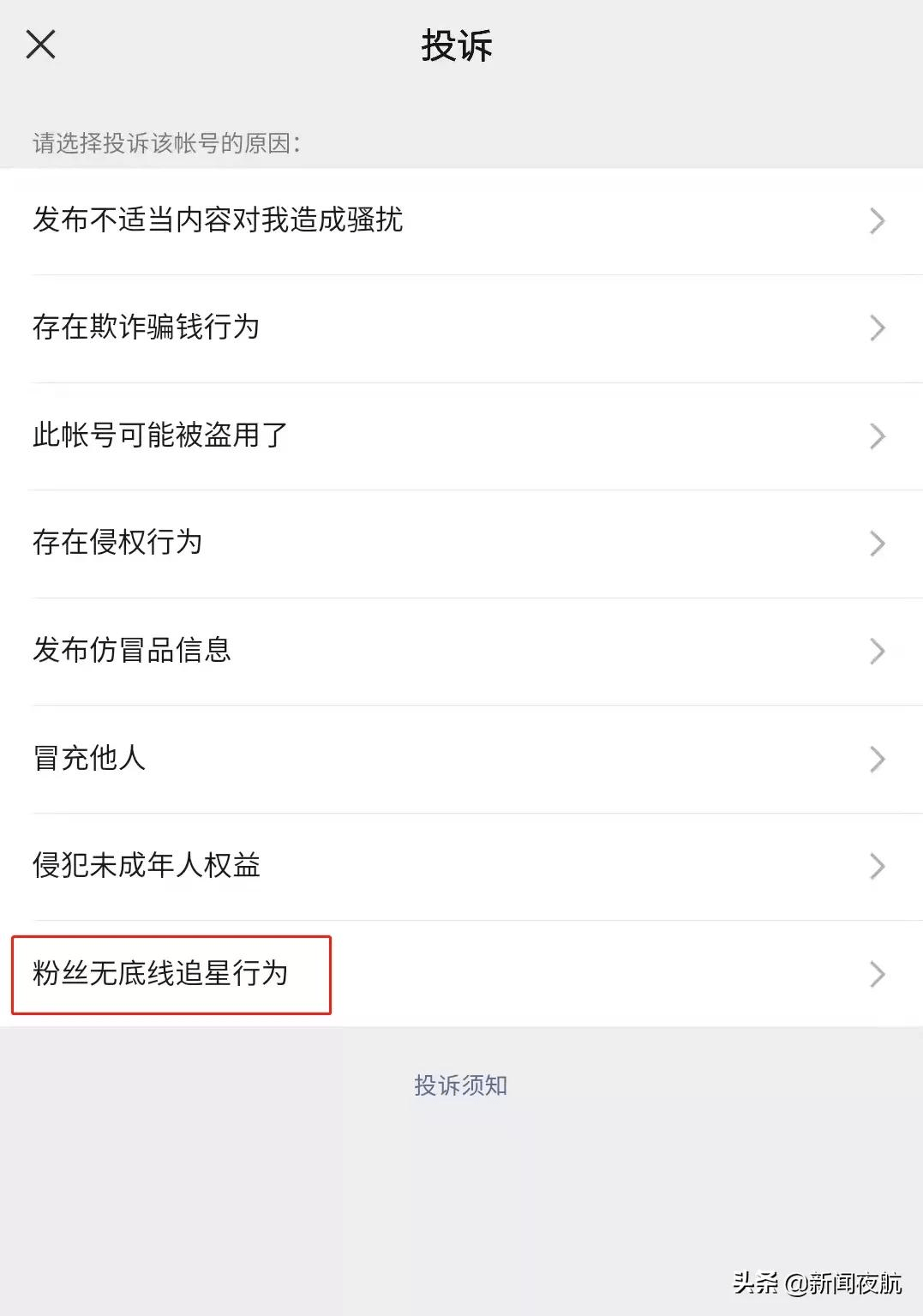This screenshot has width=923, height=1316.
Task: Open the arrow beside 侵犯未成年人权益
Action: (877, 867)
